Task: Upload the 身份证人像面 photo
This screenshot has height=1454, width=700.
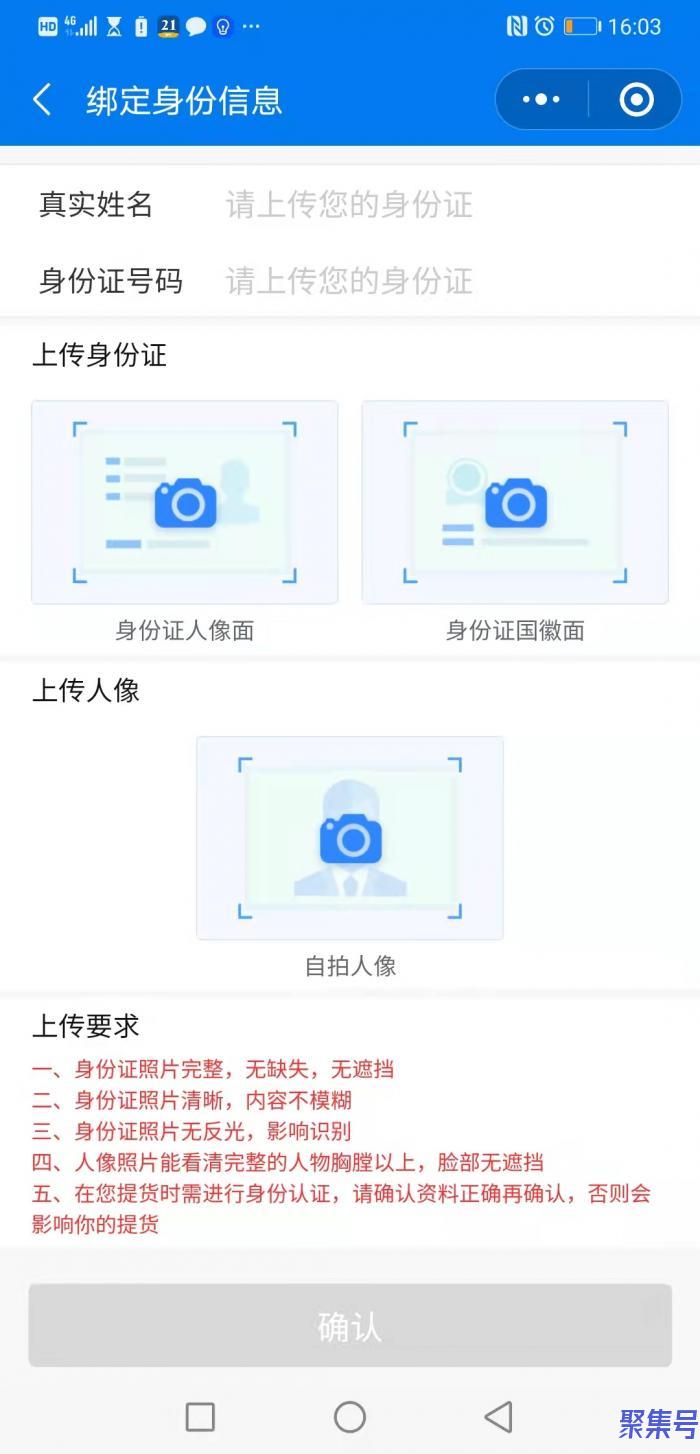Action: point(185,503)
